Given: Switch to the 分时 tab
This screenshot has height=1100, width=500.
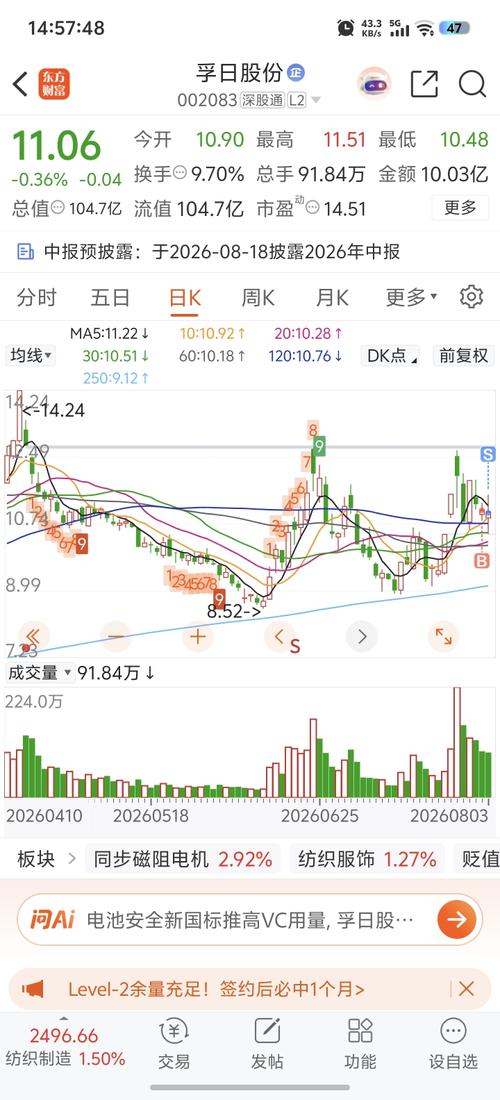Looking at the screenshot, I should point(36,297).
